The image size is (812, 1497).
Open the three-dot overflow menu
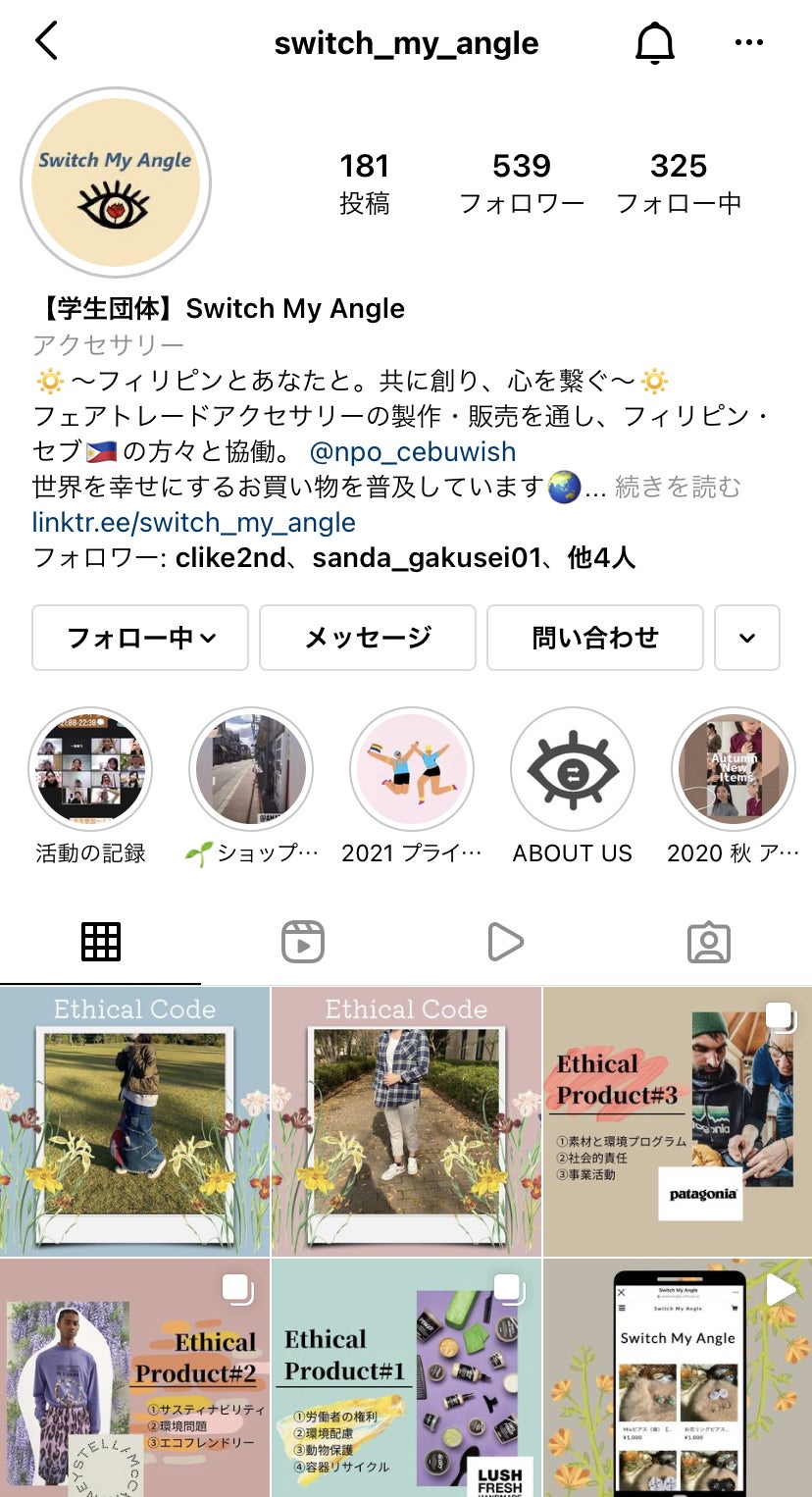748,43
